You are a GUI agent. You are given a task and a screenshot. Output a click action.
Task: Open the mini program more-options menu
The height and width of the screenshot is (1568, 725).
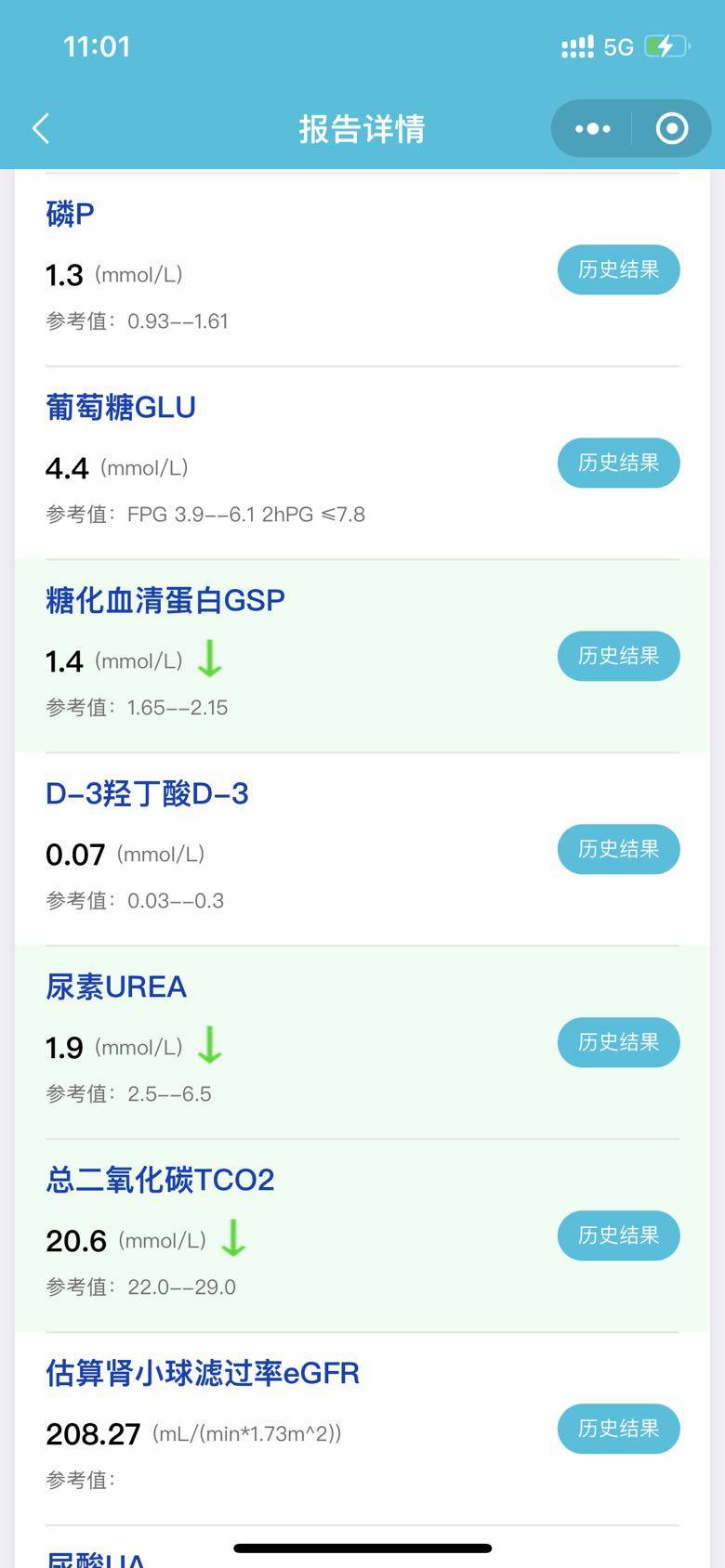[x=593, y=128]
